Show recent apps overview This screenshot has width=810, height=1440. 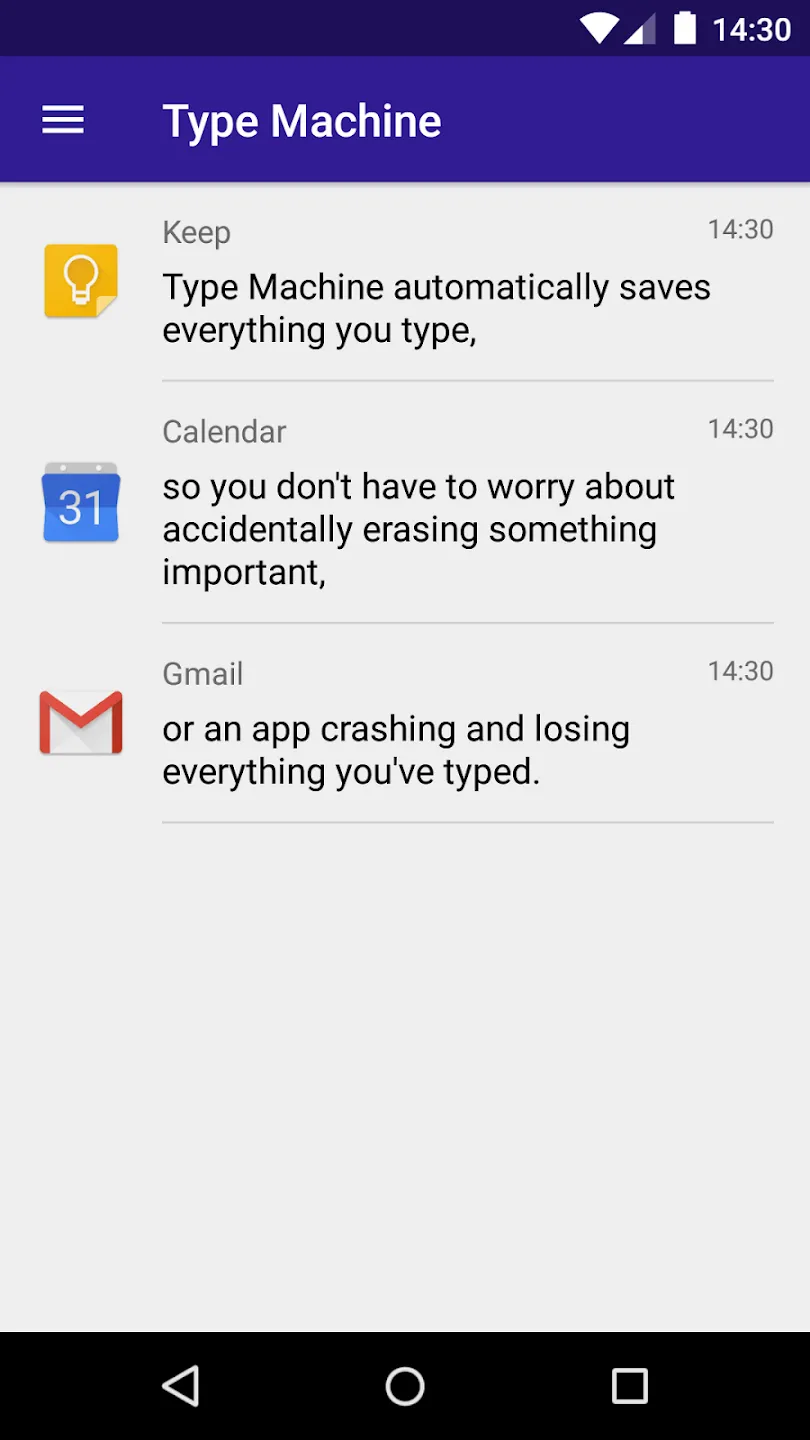pyautogui.click(x=630, y=1386)
